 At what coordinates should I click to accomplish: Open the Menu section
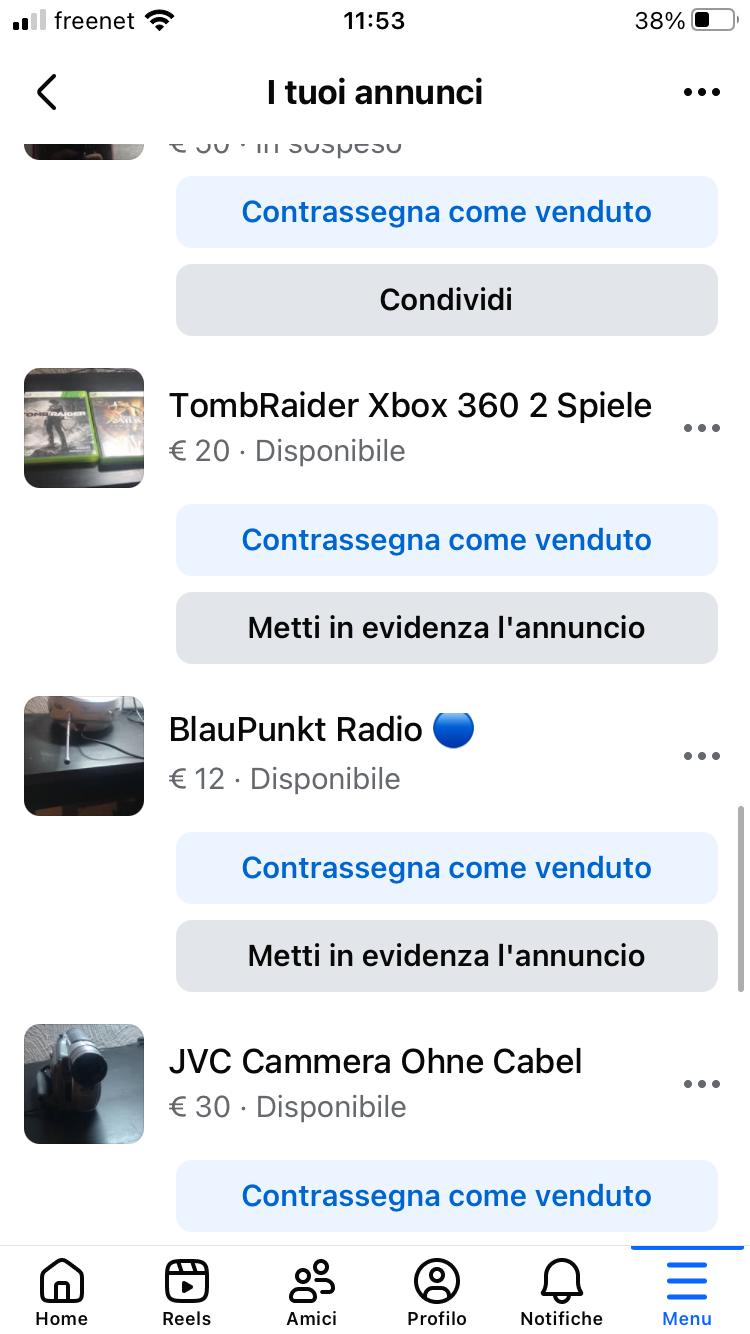point(686,1290)
